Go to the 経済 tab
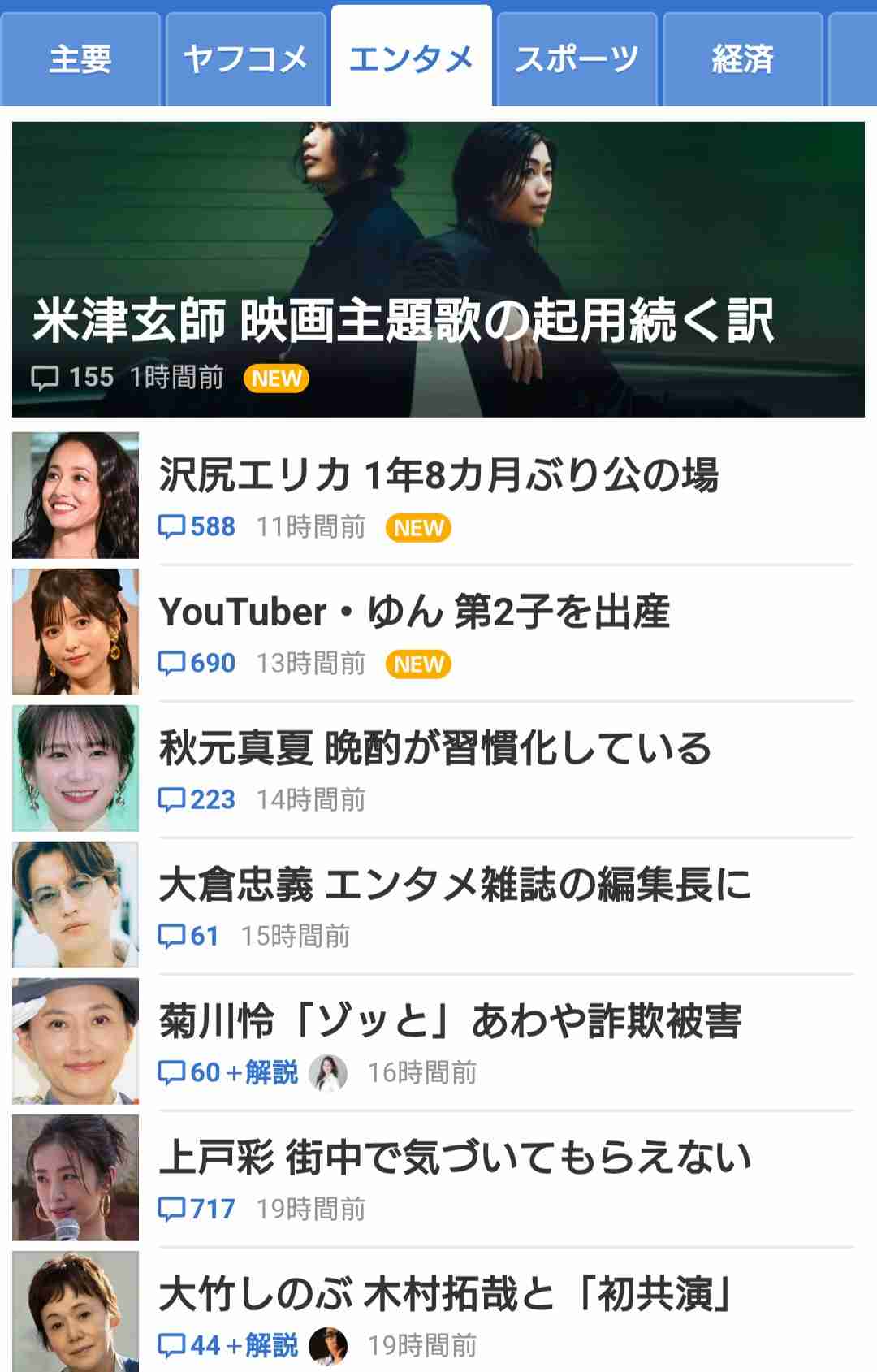The image size is (877, 1372). coord(742,58)
